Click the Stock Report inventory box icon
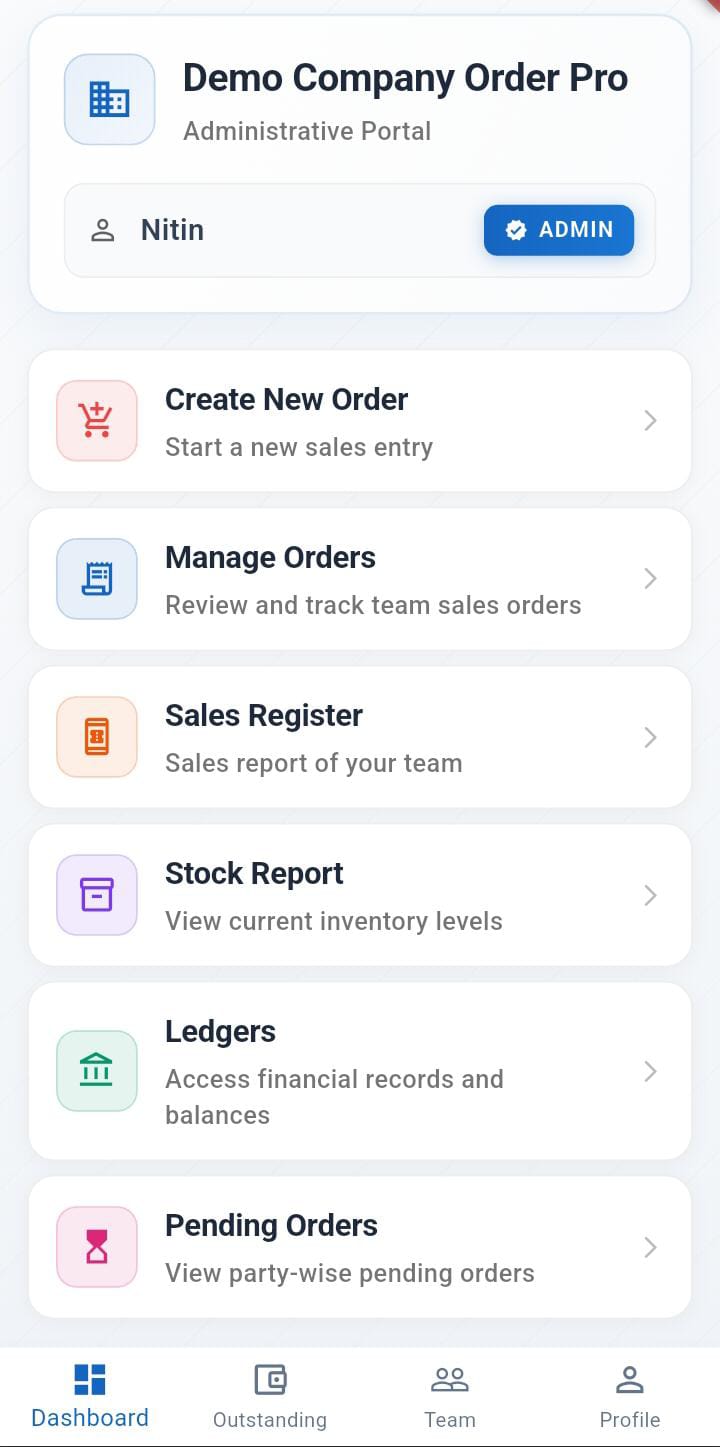720x1447 pixels. [96, 895]
